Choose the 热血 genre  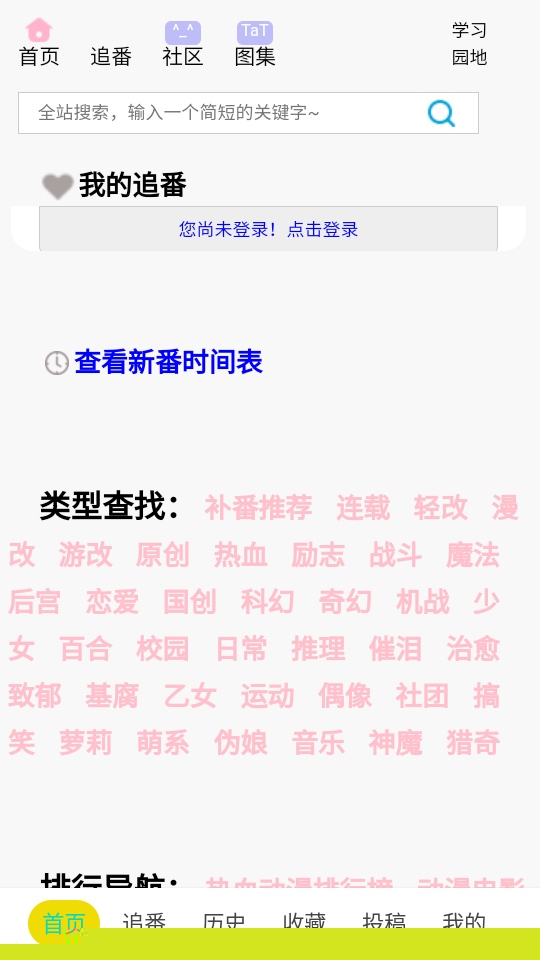tap(241, 555)
